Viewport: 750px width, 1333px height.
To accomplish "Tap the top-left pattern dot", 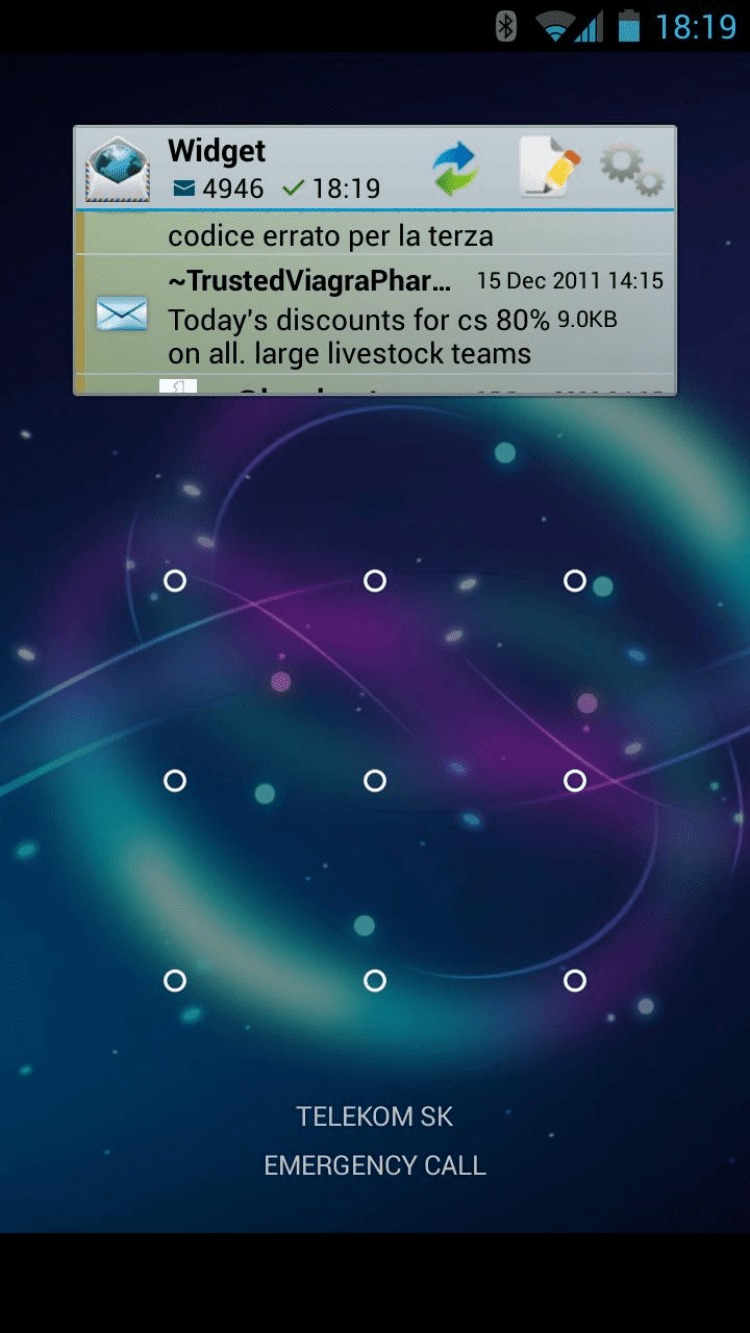I will point(175,580).
